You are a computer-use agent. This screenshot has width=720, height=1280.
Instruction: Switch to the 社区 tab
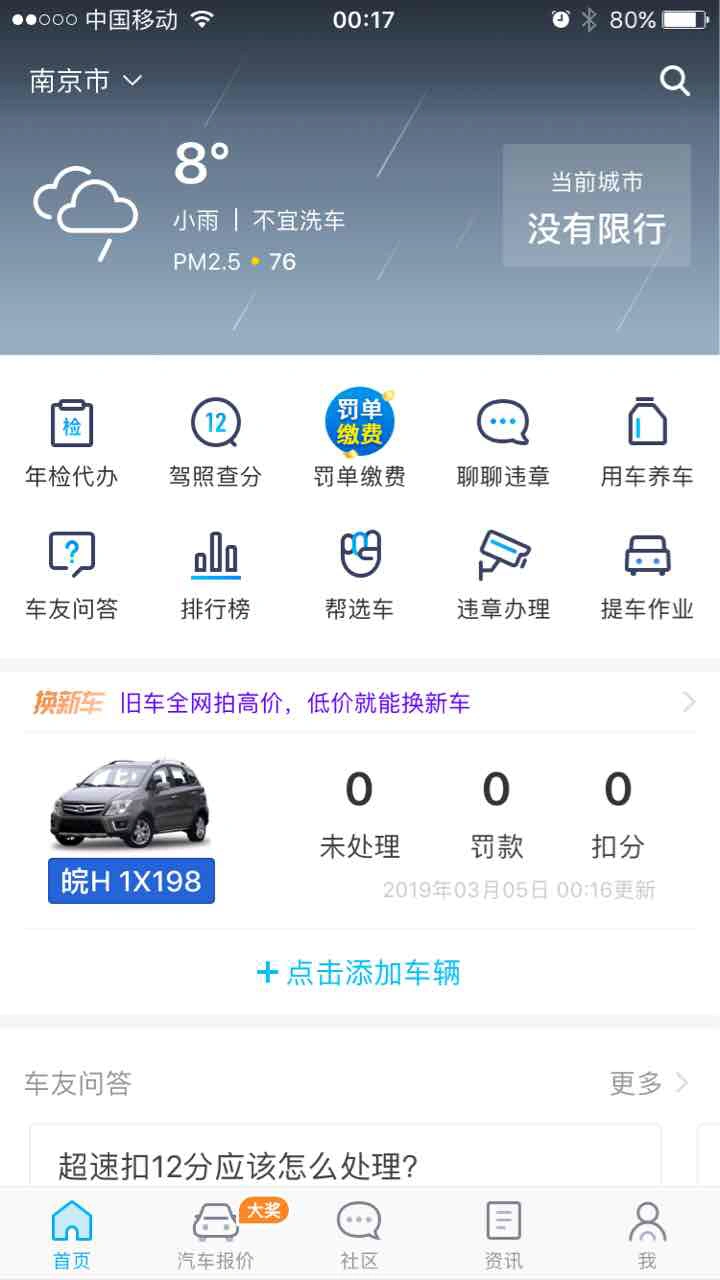[x=359, y=1235]
